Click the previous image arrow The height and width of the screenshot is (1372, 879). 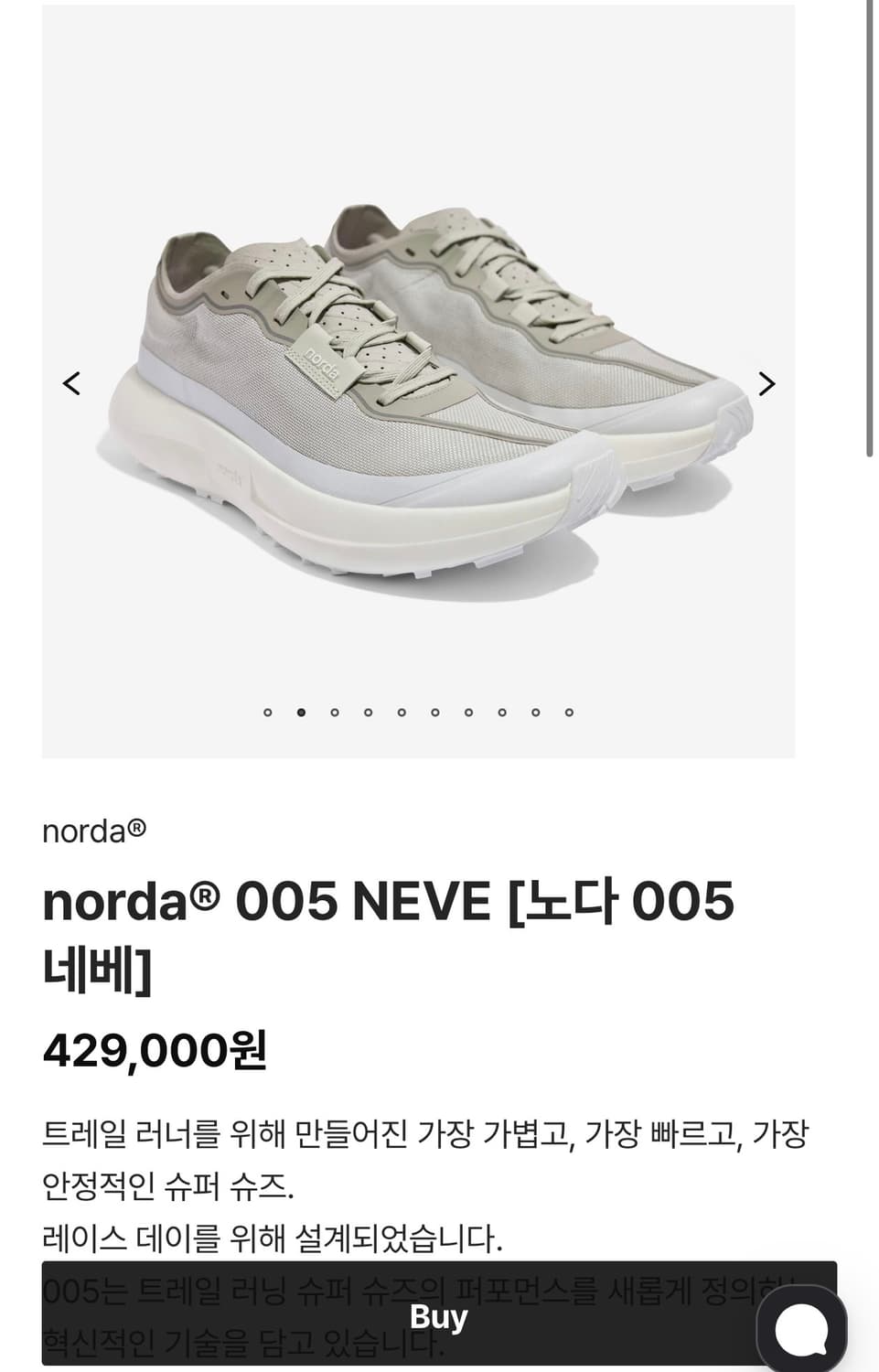[73, 381]
